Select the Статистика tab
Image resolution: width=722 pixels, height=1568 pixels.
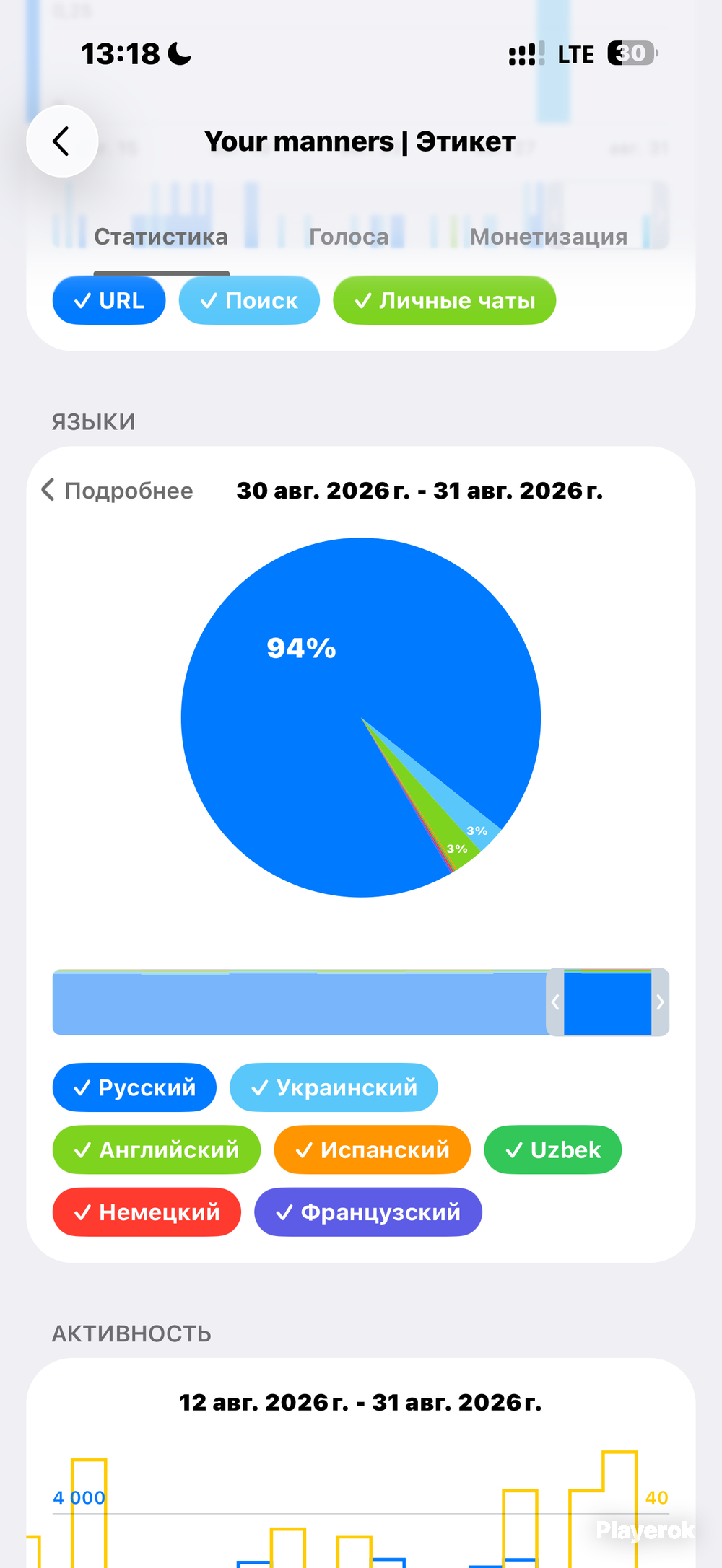[x=161, y=237]
